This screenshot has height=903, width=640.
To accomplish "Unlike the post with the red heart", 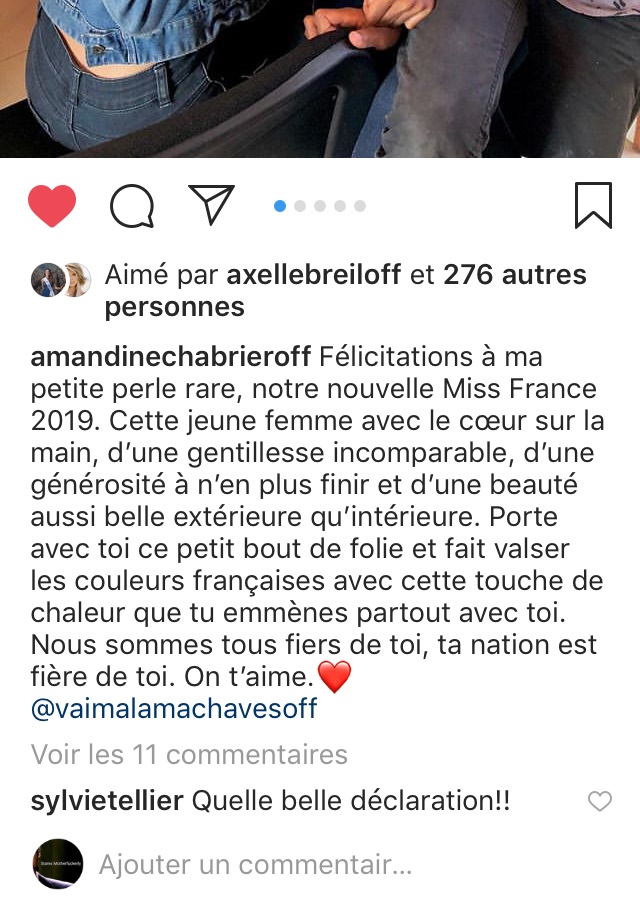I will click(51, 207).
